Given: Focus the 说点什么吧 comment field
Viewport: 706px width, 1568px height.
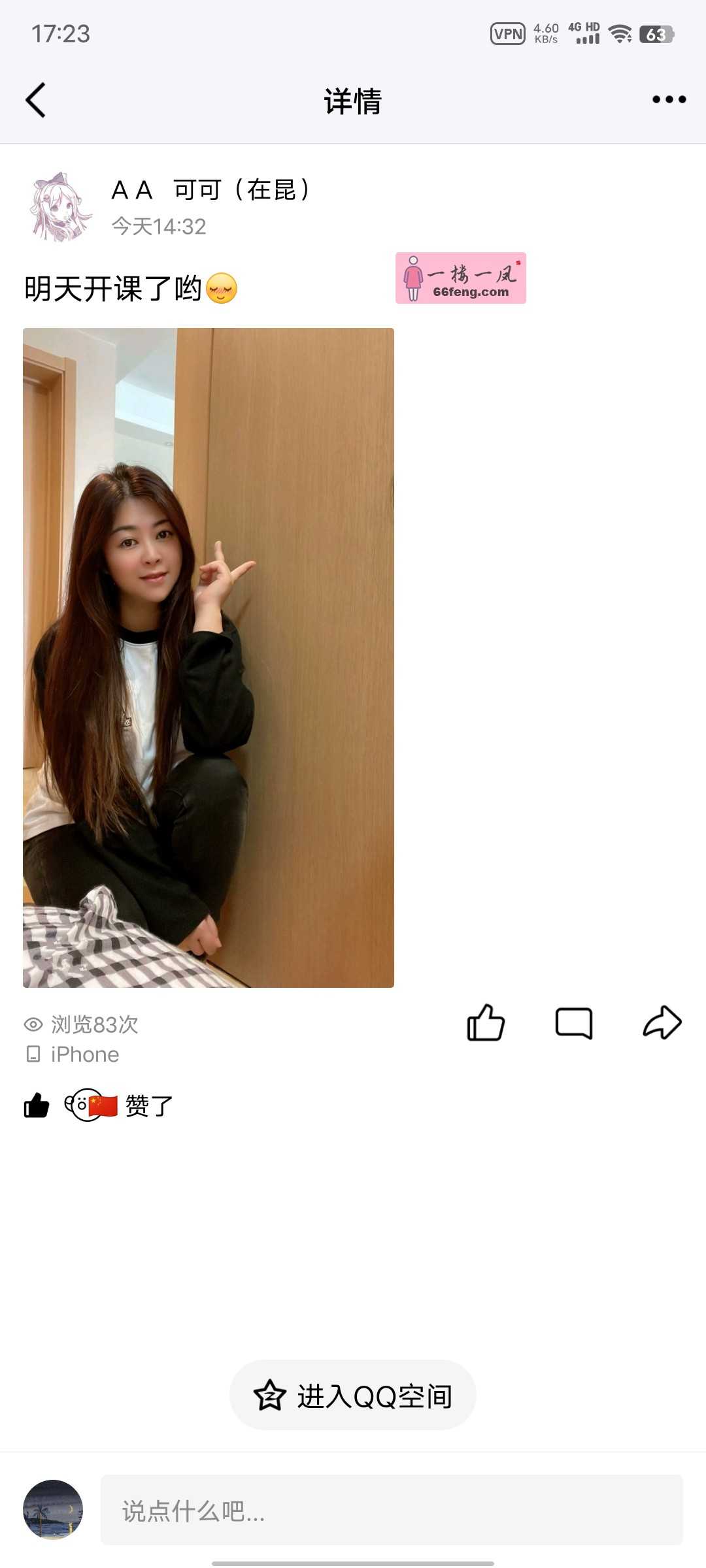Looking at the screenshot, I should pos(391,1510).
